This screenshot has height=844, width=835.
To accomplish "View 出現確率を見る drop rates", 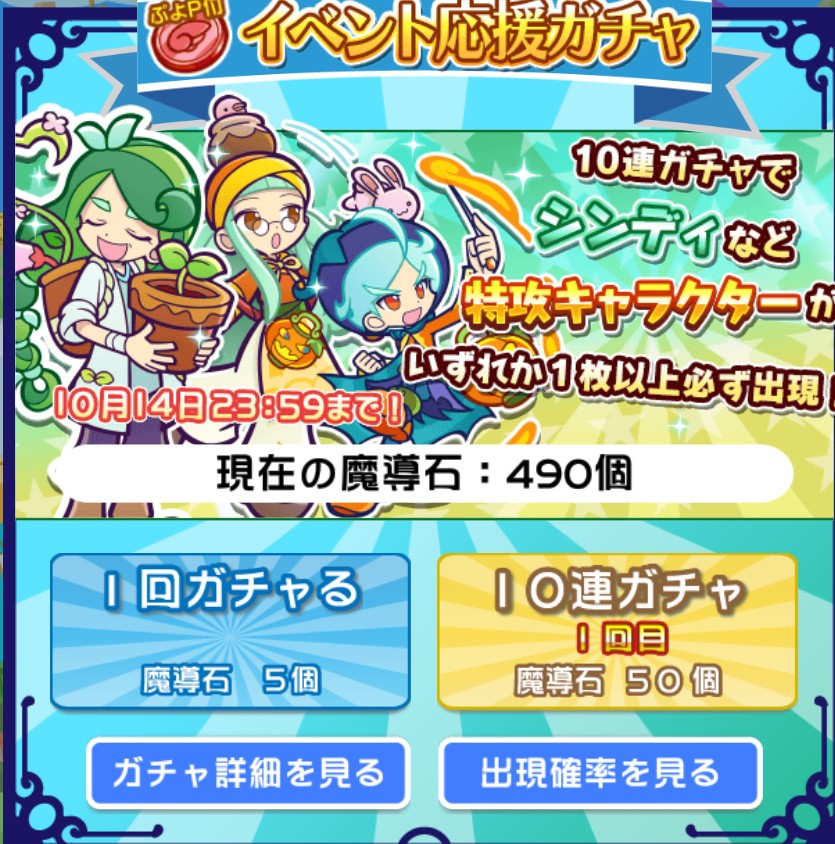I will (599, 773).
